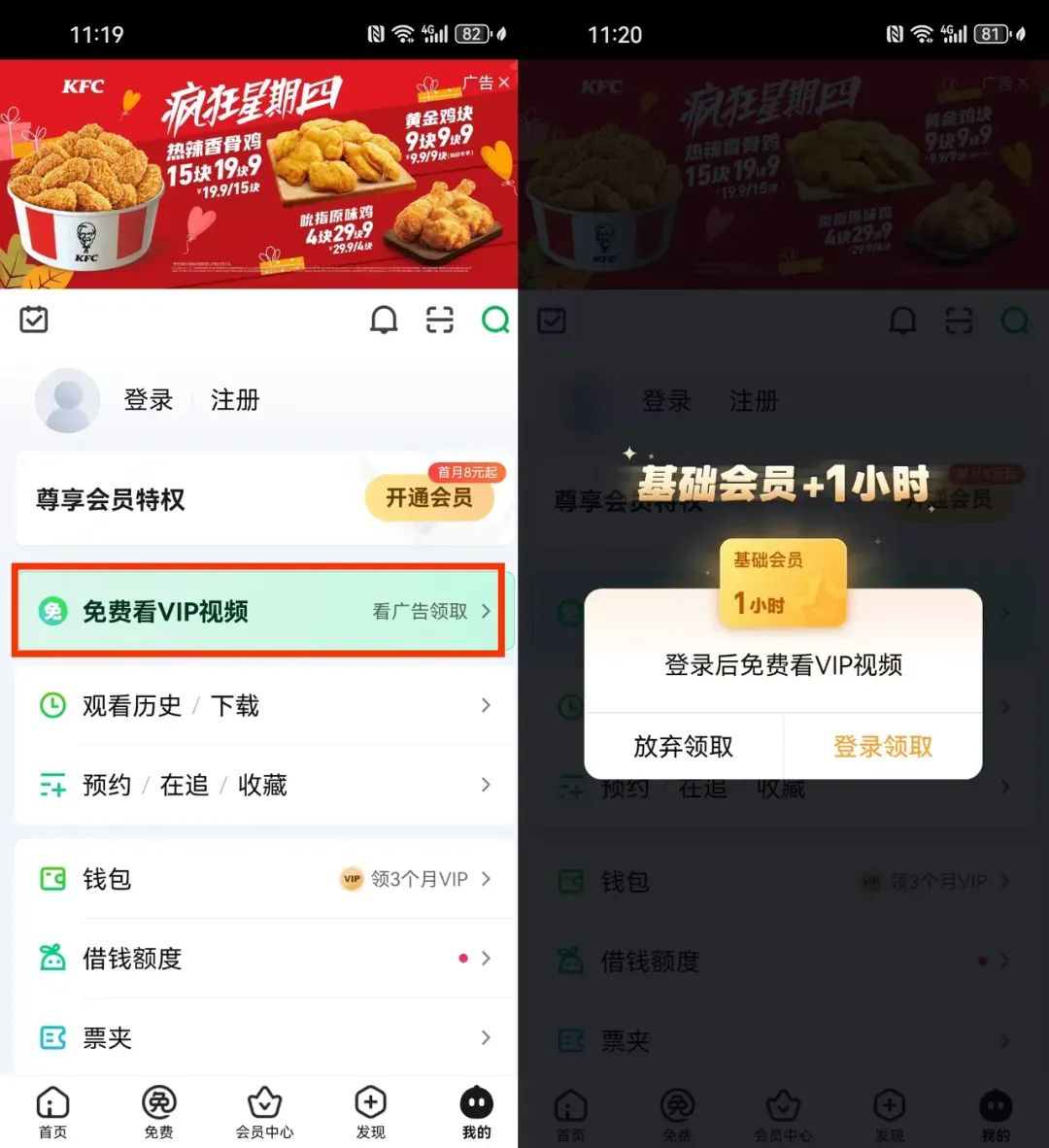The image size is (1049, 1148).
Task: Tap 注册 to register an account
Action: pos(235,400)
